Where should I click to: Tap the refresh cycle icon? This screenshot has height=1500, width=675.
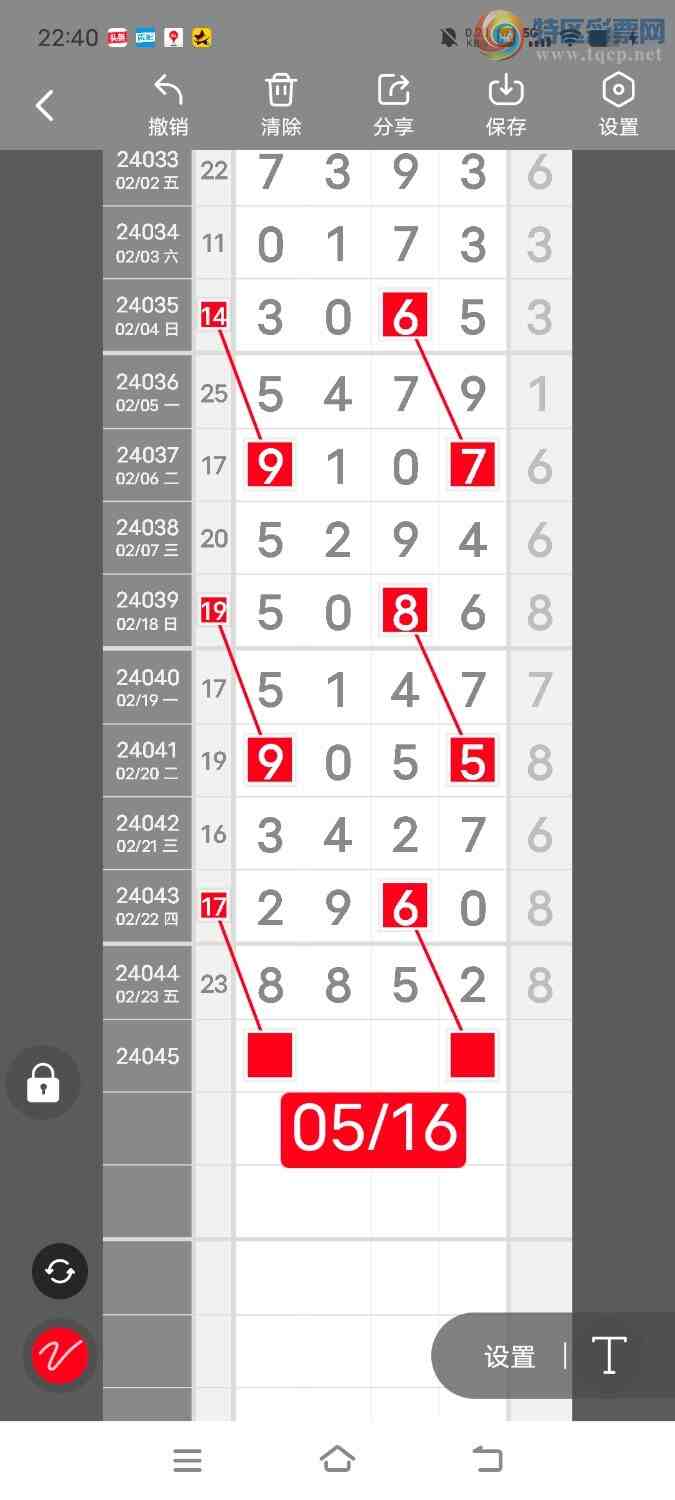60,1271
